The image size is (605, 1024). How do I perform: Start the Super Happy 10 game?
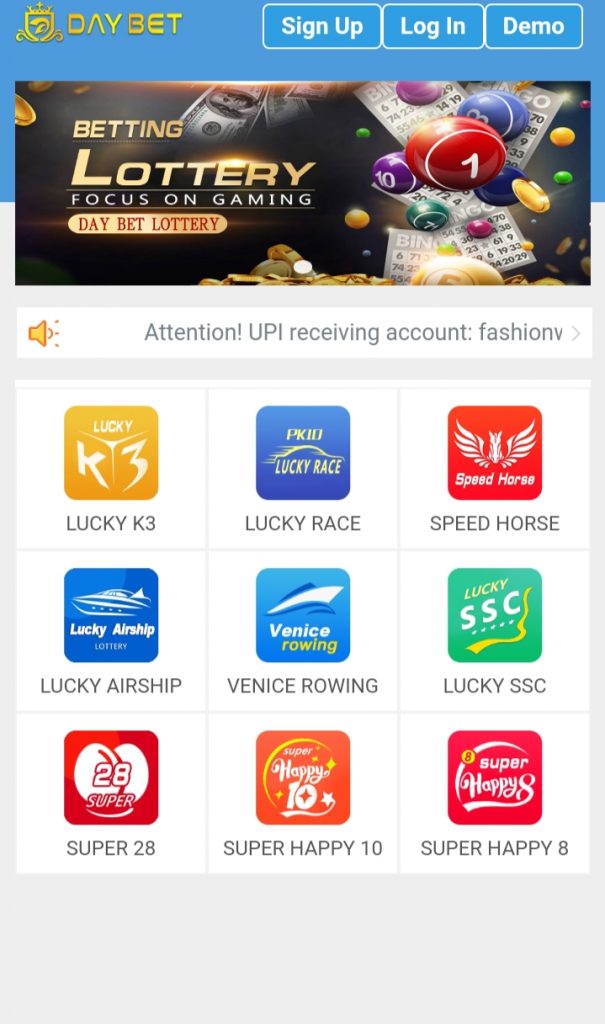pos(303,778)
